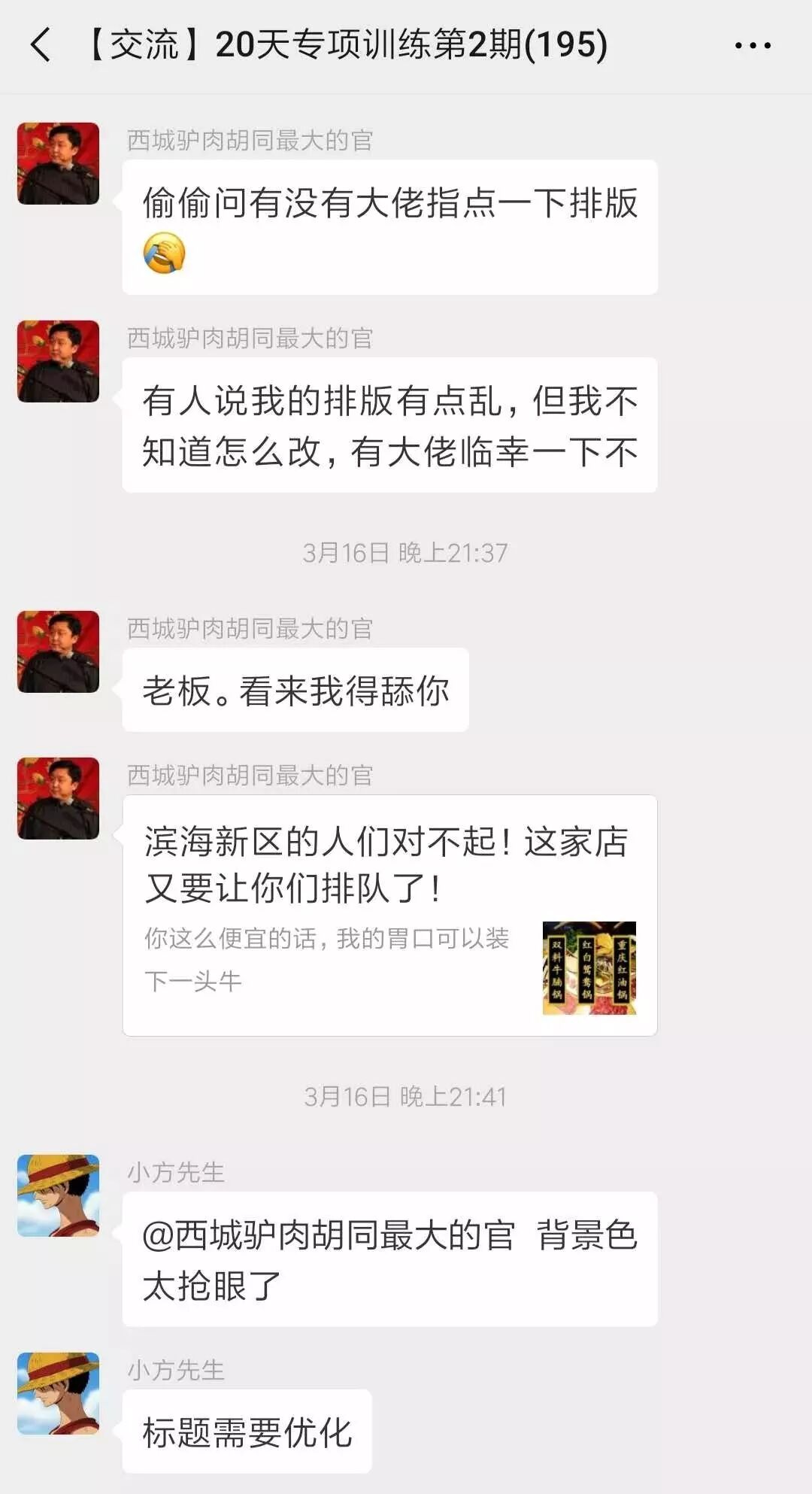Open the group chat's three-dot menu
Screen dimensions: 812x1494
click(753, 46)
